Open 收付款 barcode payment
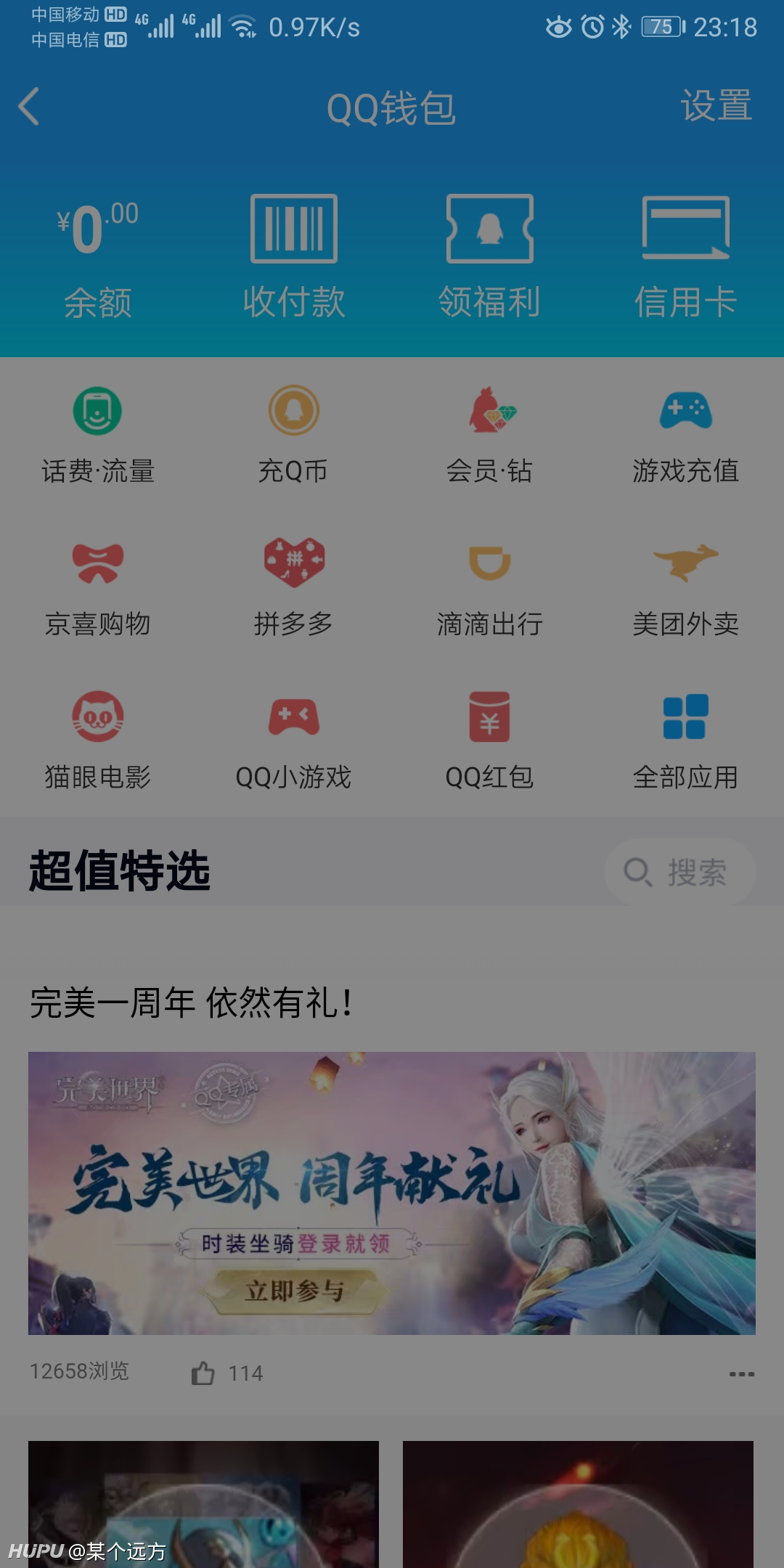This screenshot has height=1568, width=784. point(294,258)
